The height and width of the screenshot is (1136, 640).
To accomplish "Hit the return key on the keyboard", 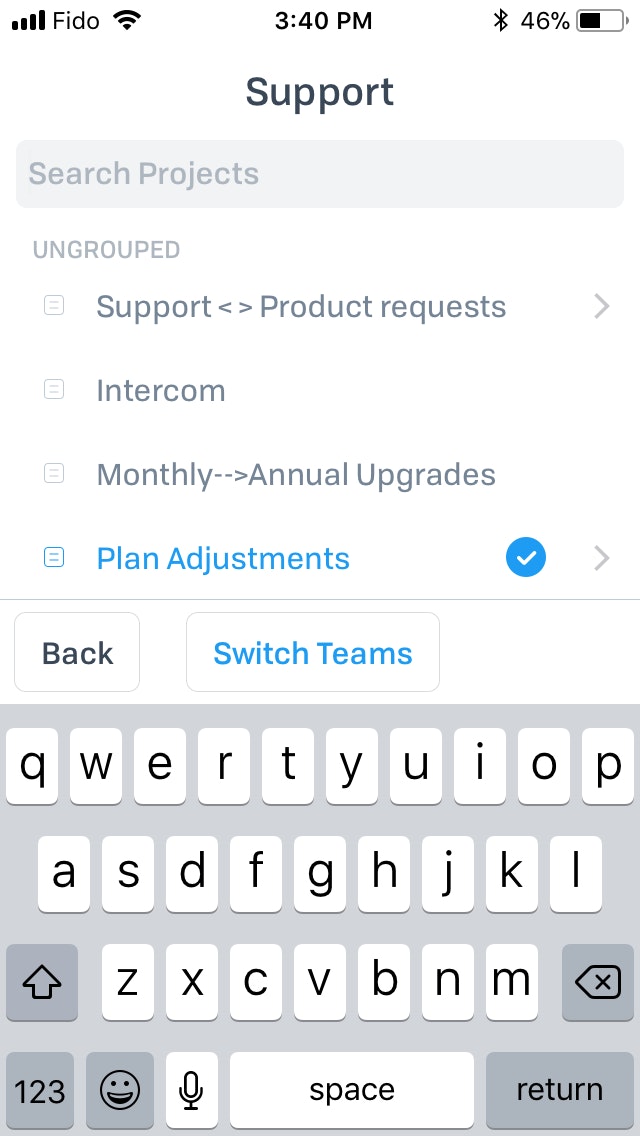I will coord(560,1090).
